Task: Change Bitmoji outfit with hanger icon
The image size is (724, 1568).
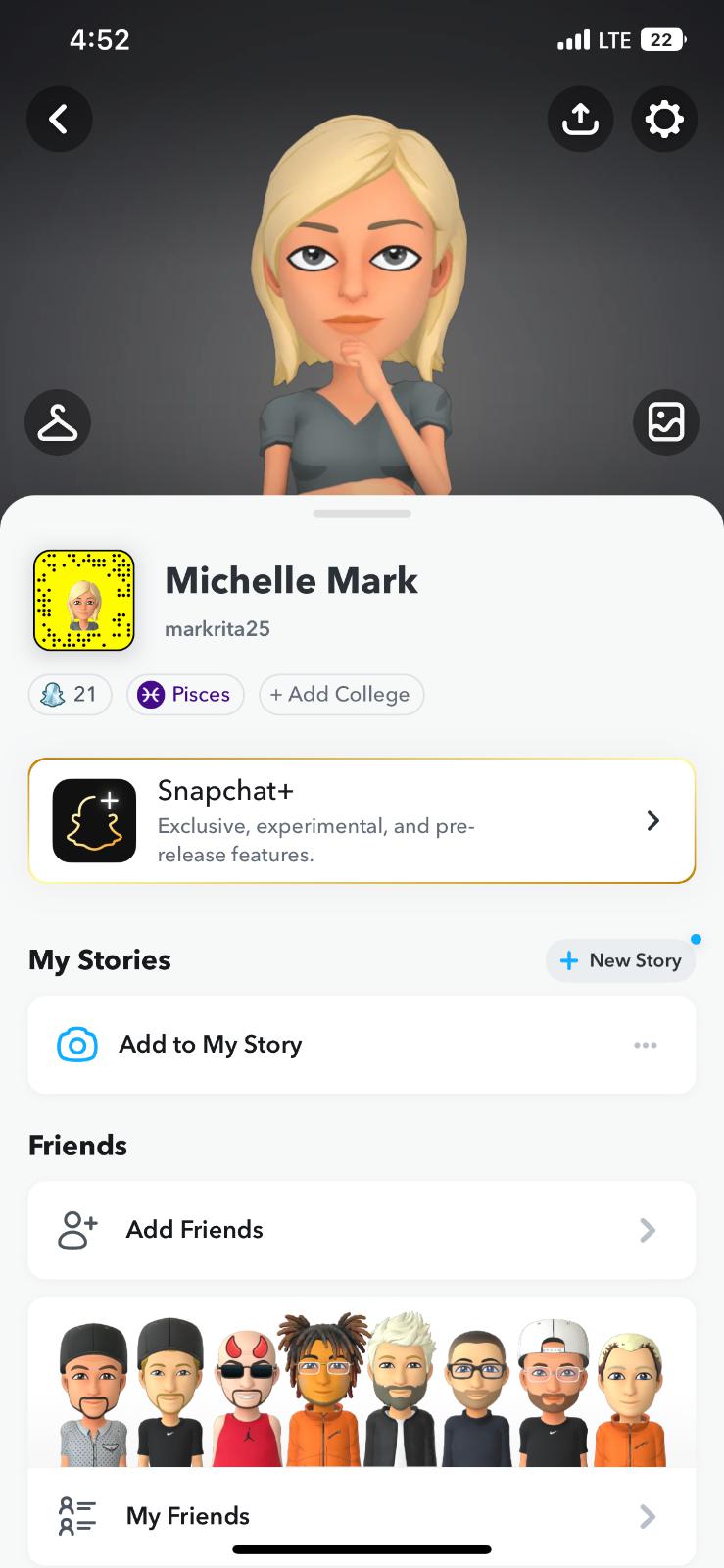Action: (58, 422)
